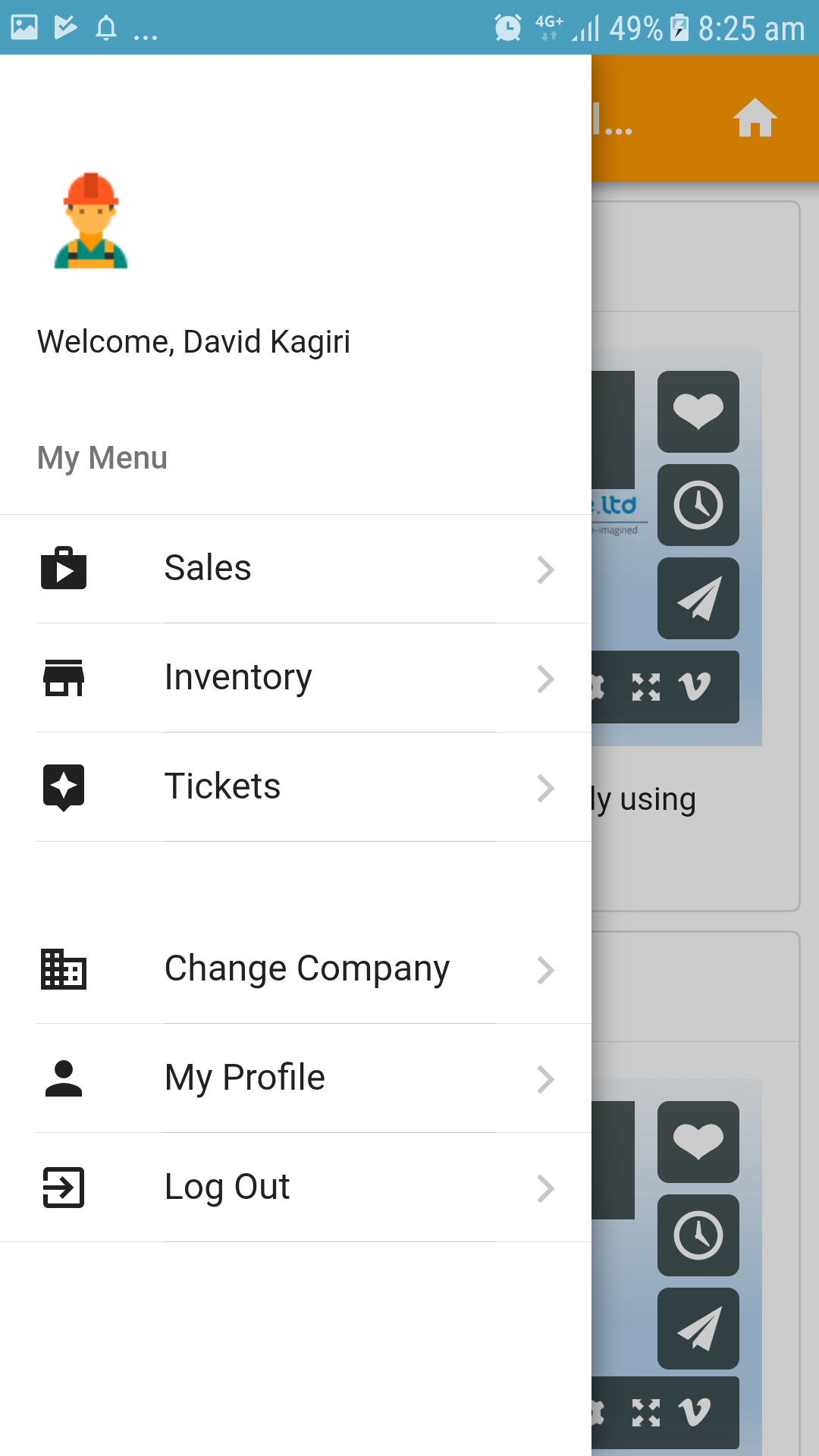This screenshot has height=1456, width=819.
Task: Open the Inventory section
Action: click(296, 678)
